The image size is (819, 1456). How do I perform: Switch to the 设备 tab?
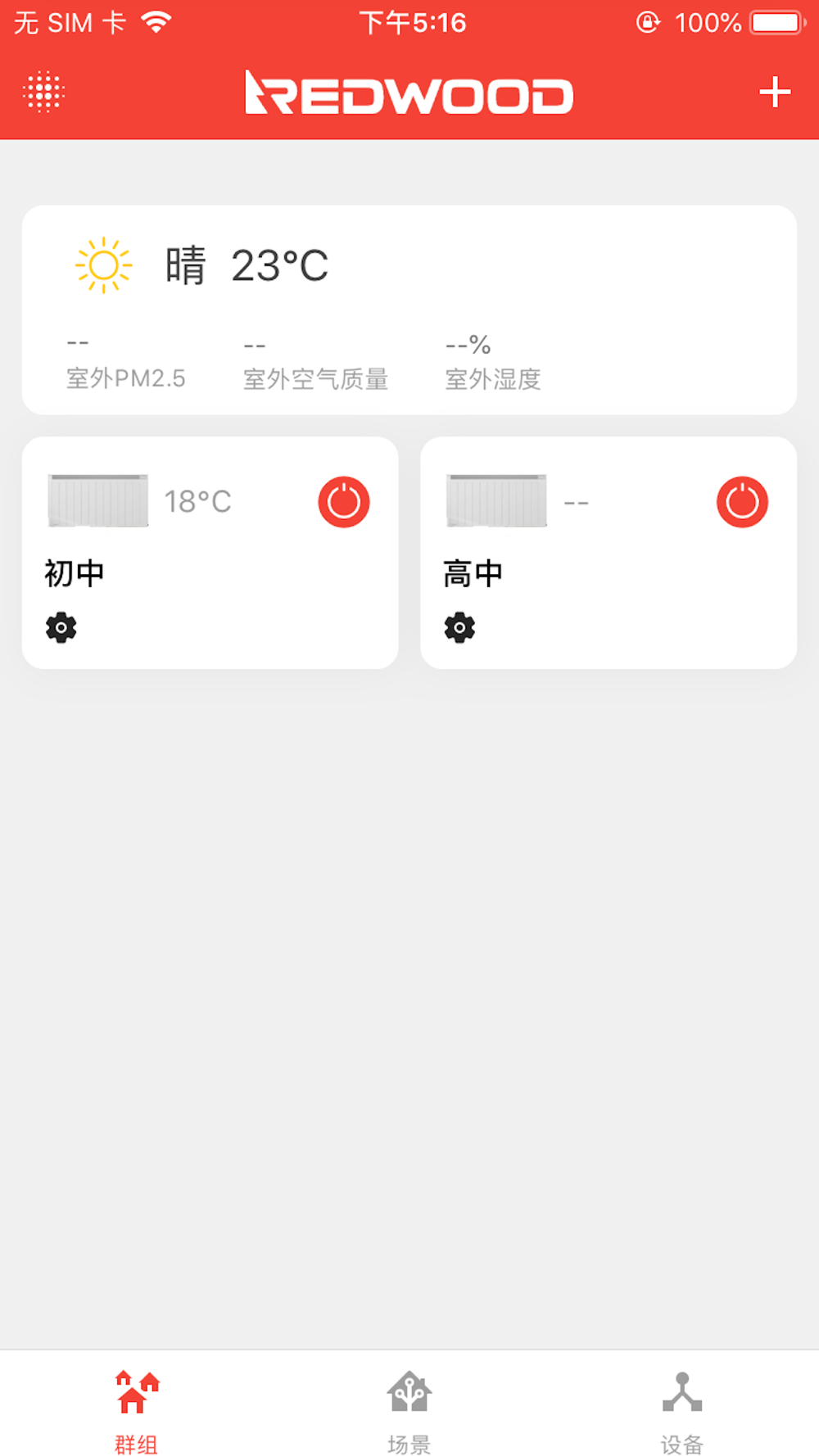(681, 1409)
